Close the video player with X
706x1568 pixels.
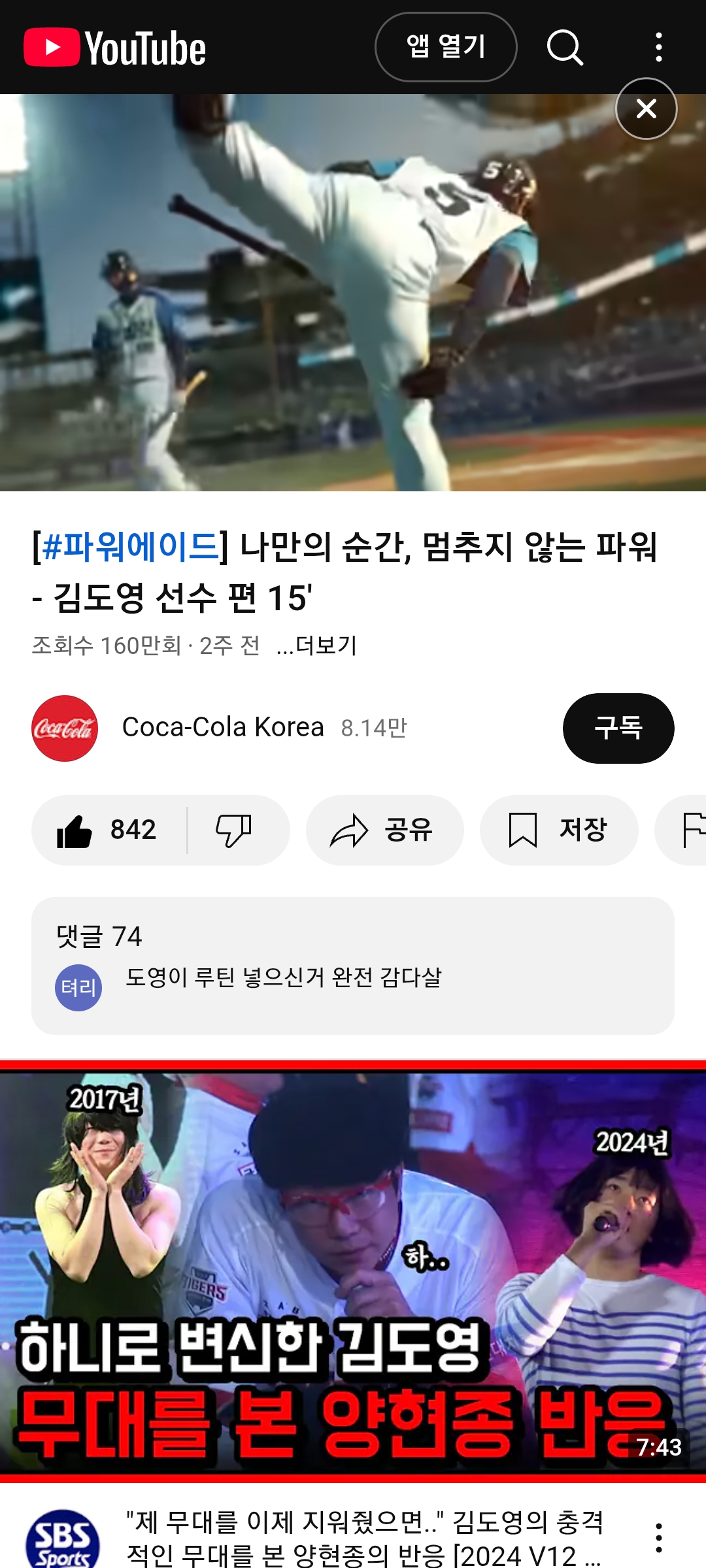point(646,108)
